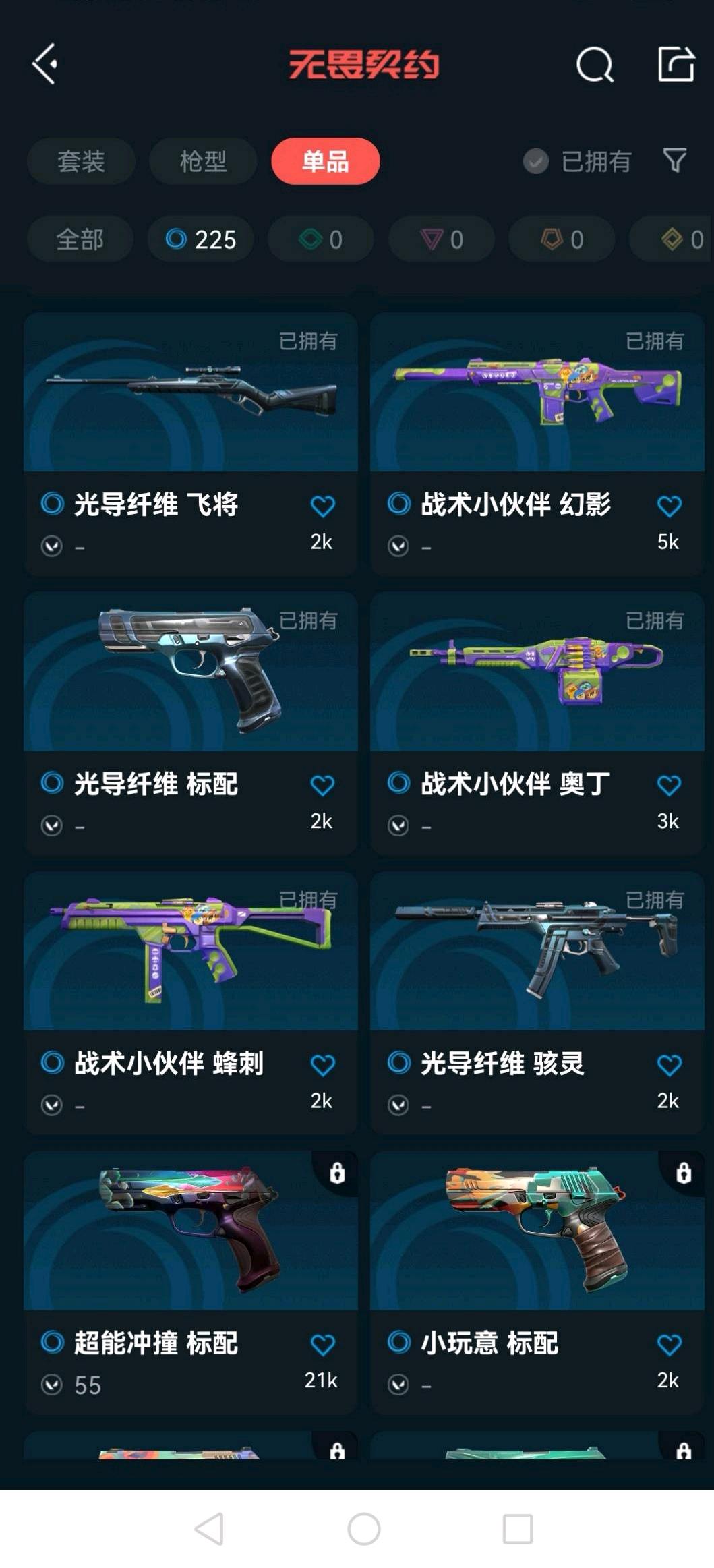The image size is (714, 1568).
Task: Select the blue tier chip showing 225
Action: pyautogui.click(x=201, y=239)
